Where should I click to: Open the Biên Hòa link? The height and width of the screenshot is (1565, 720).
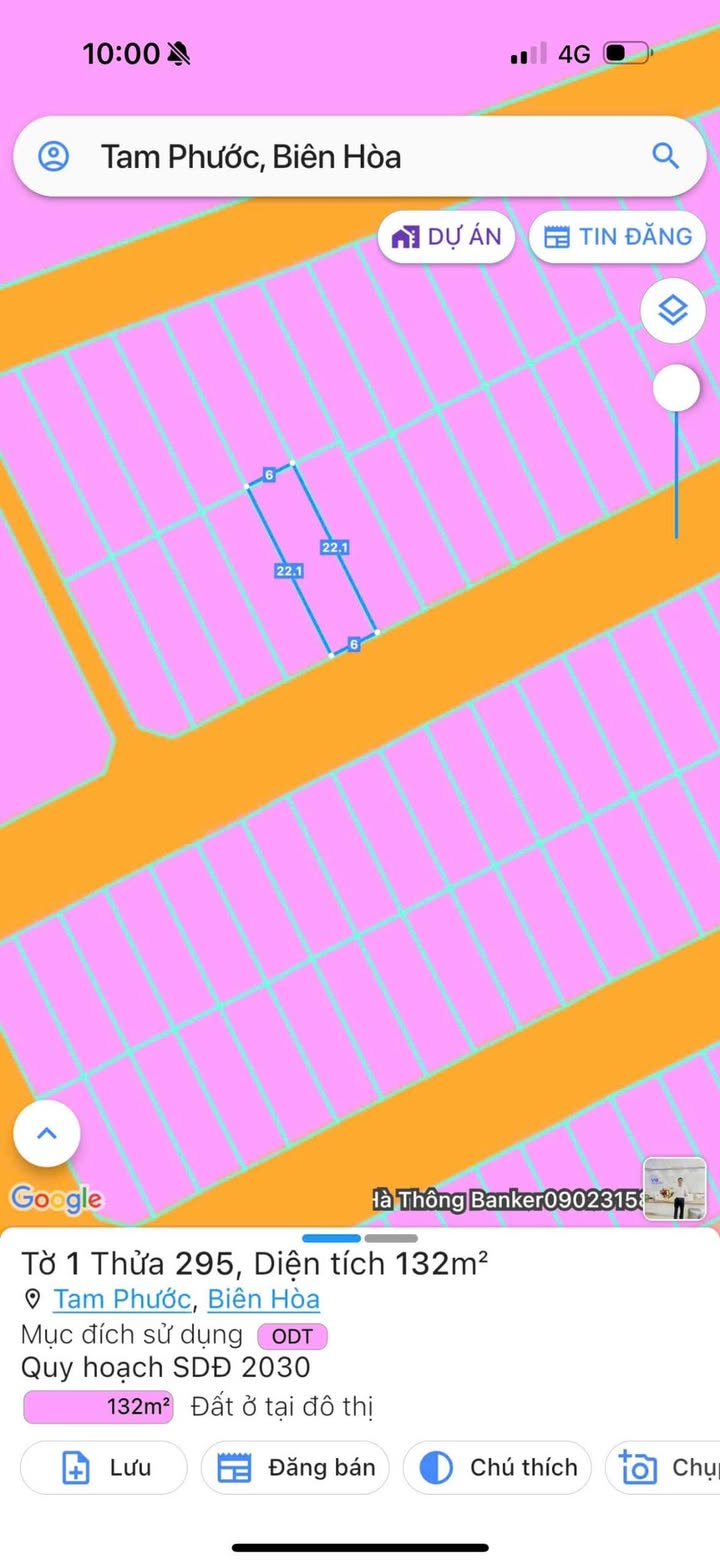pyautogui.click(x=264, y=1299)
